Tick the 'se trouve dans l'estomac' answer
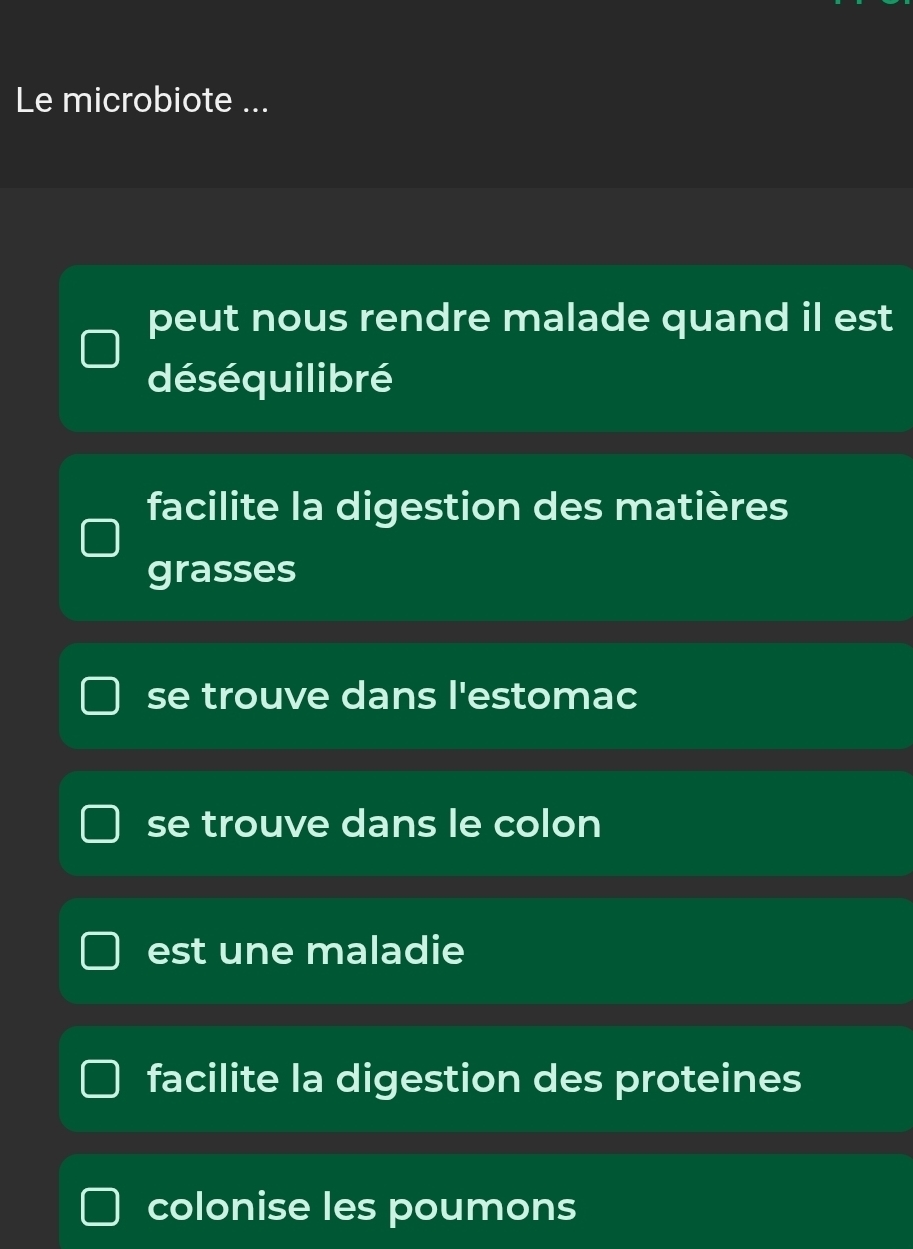The height and width of the screenshot is (1249, 913). point(101,696)
